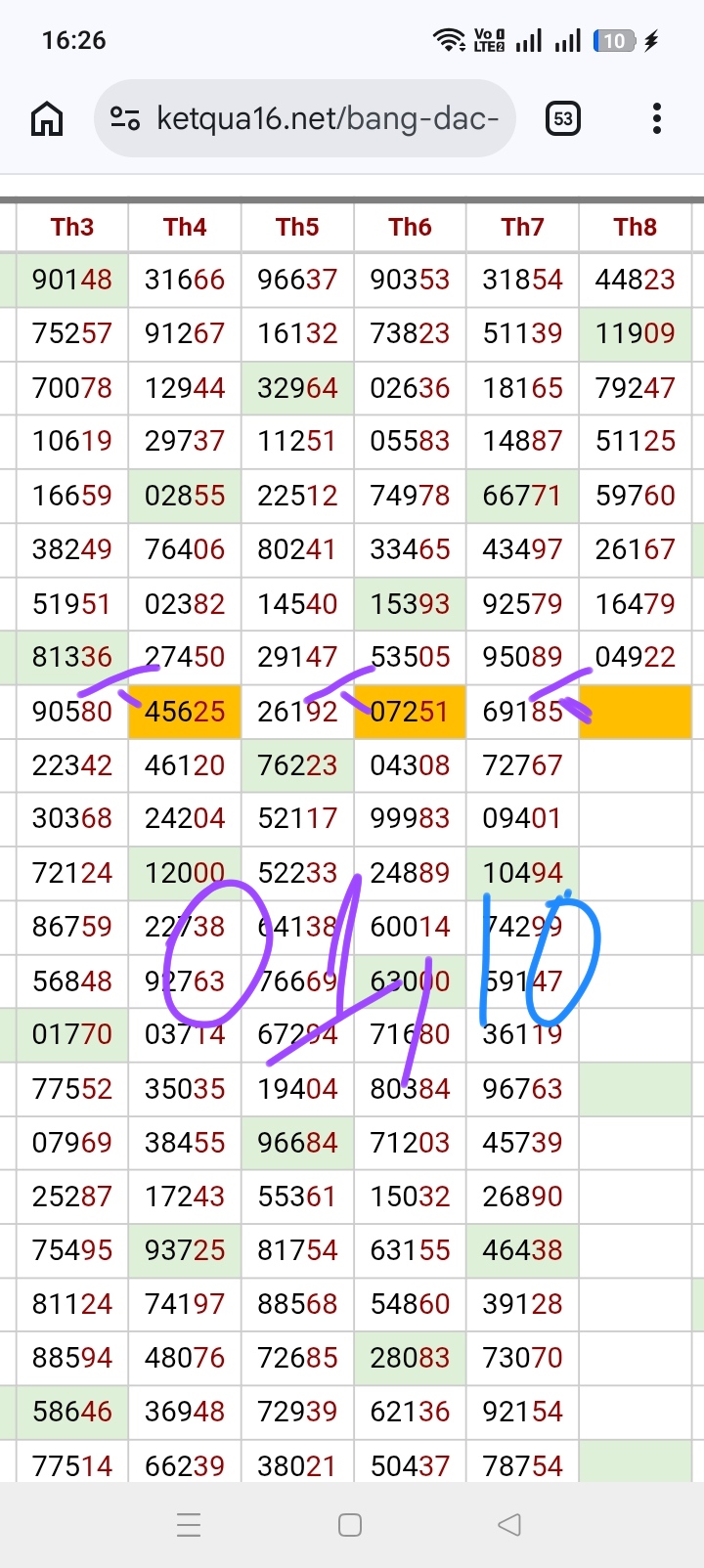Tap the system home button
The height and width of the screenshot is (1568, 704).
(x=350, y=1525)
